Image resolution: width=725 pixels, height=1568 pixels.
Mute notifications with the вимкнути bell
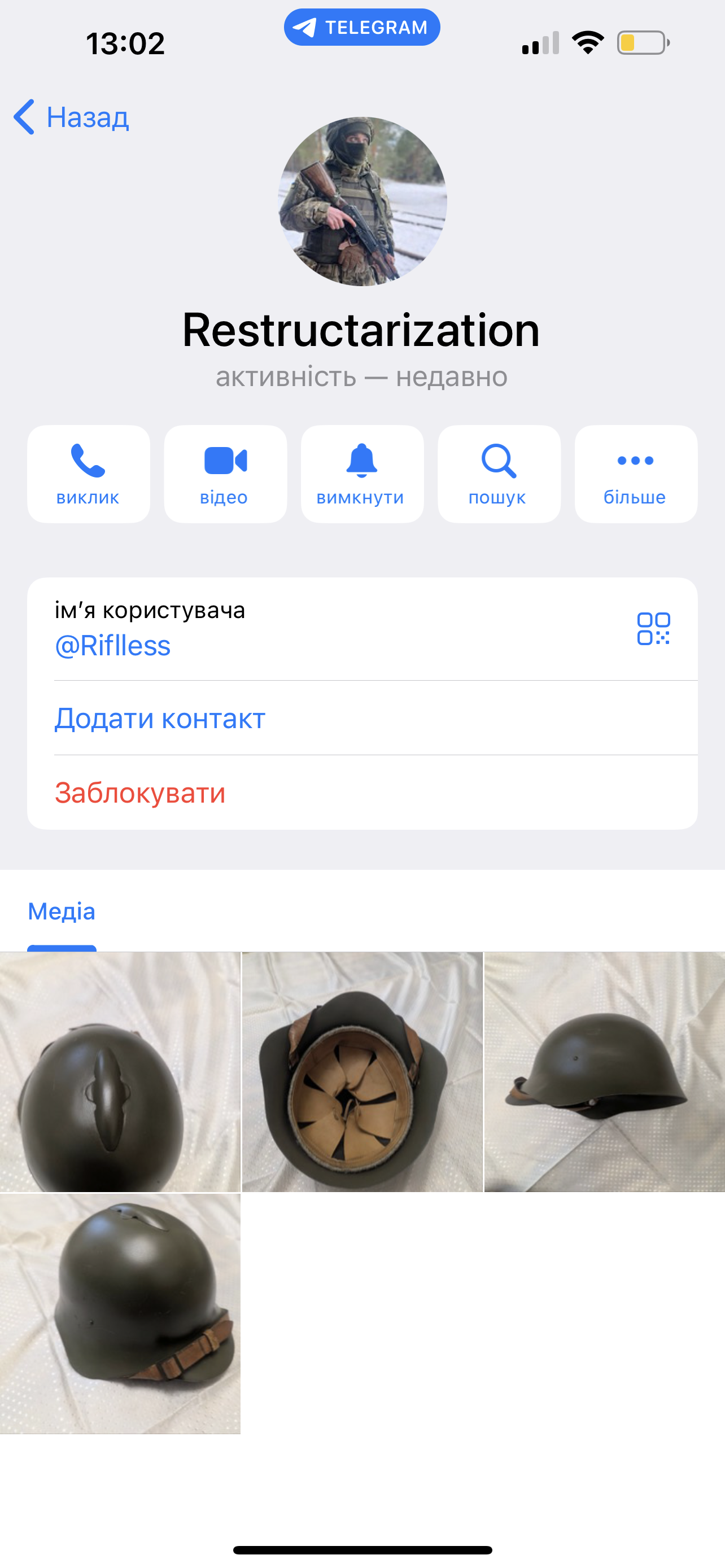pos(362,474)
